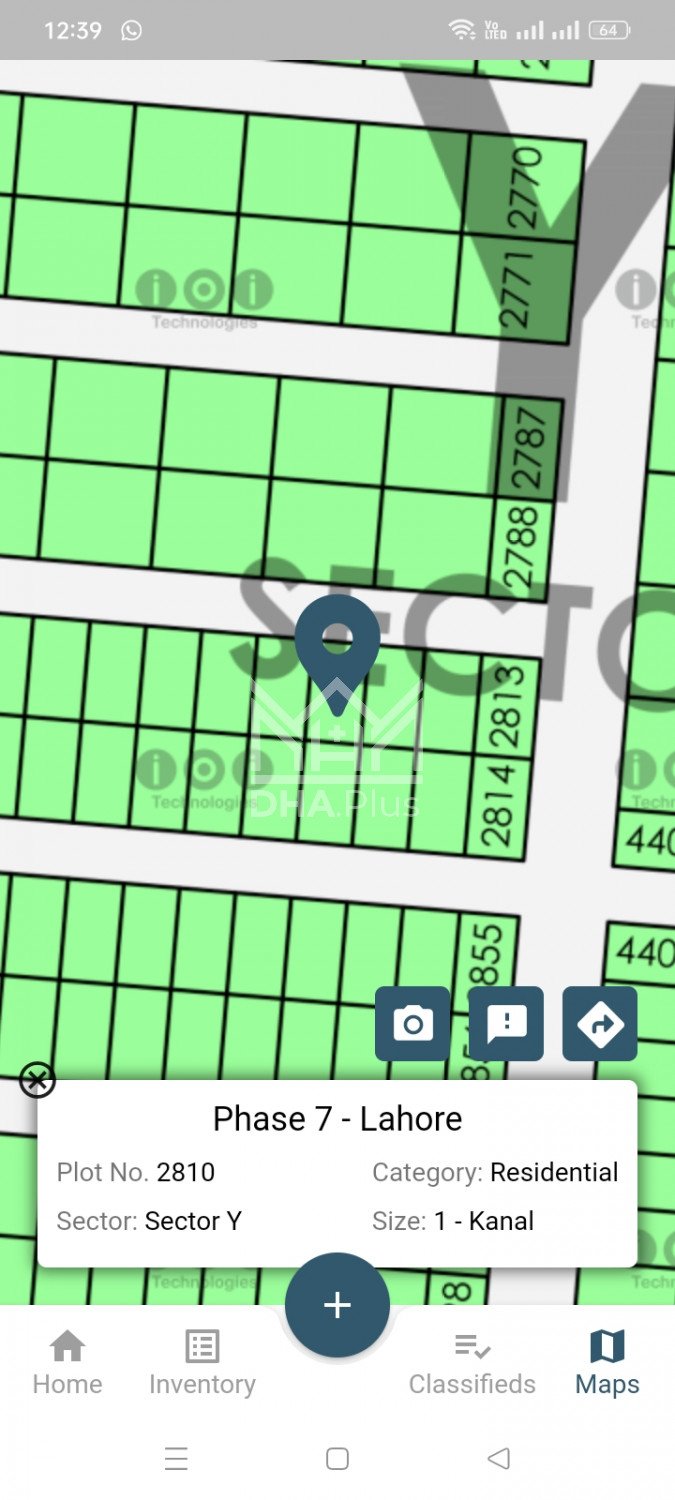Get directions to plot 2810
675x1500 pixels.
[600, 1024]
